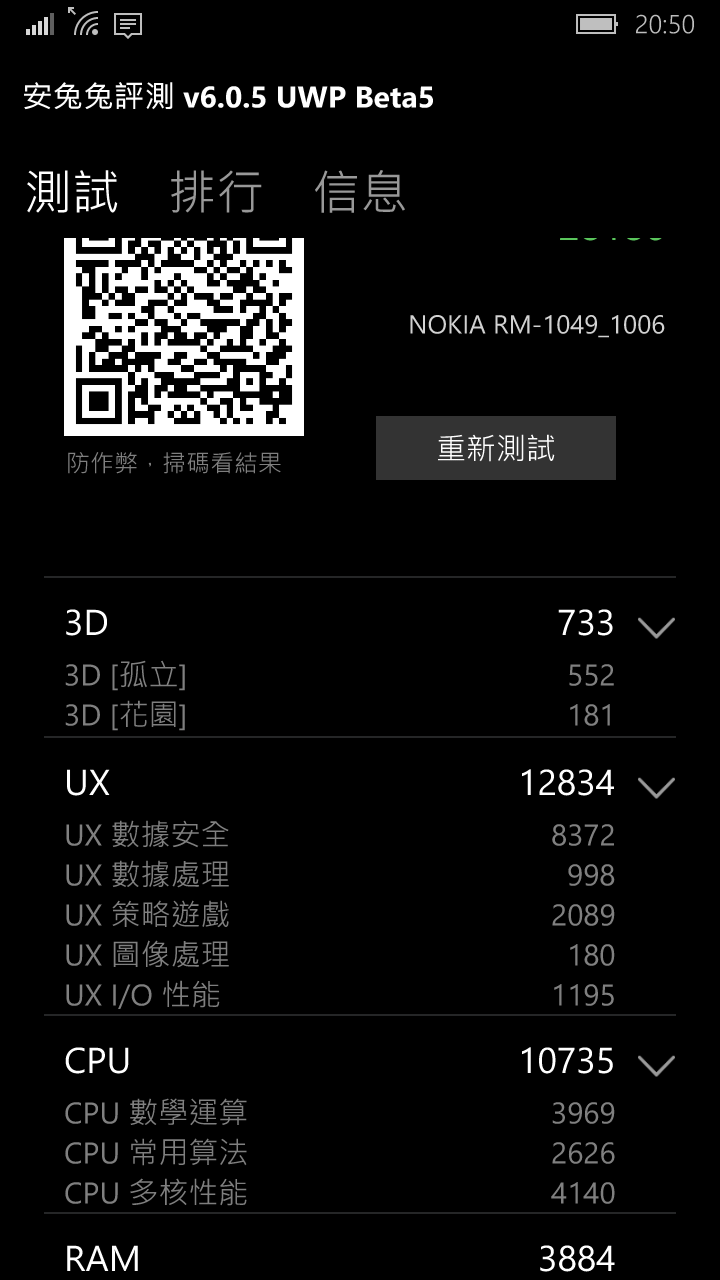The image size is (720, 1280).
Task: Switch to the 信息 tab
Action: click(x=360, y=191)
